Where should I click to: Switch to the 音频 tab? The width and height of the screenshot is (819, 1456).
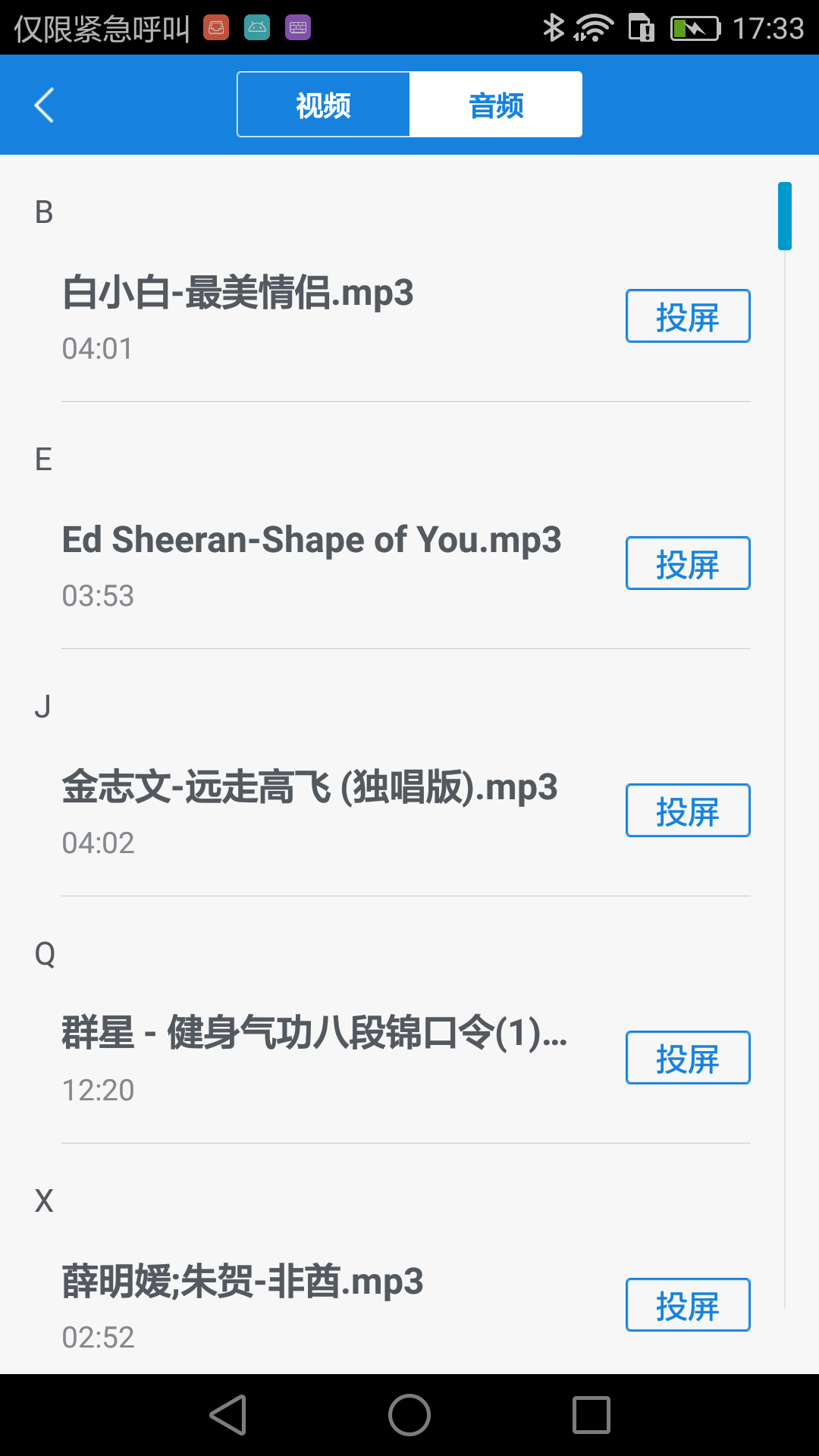click(x=496, y=104)
